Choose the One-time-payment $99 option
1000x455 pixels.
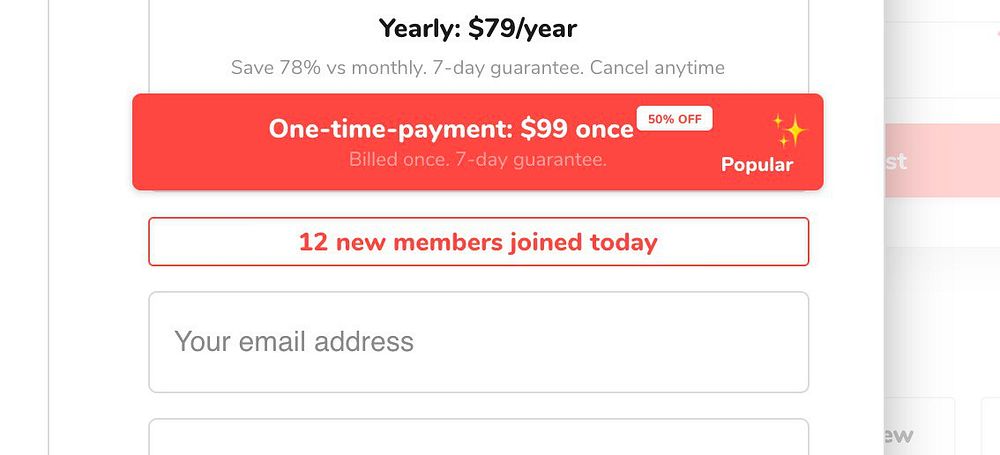tap(477, 142)
